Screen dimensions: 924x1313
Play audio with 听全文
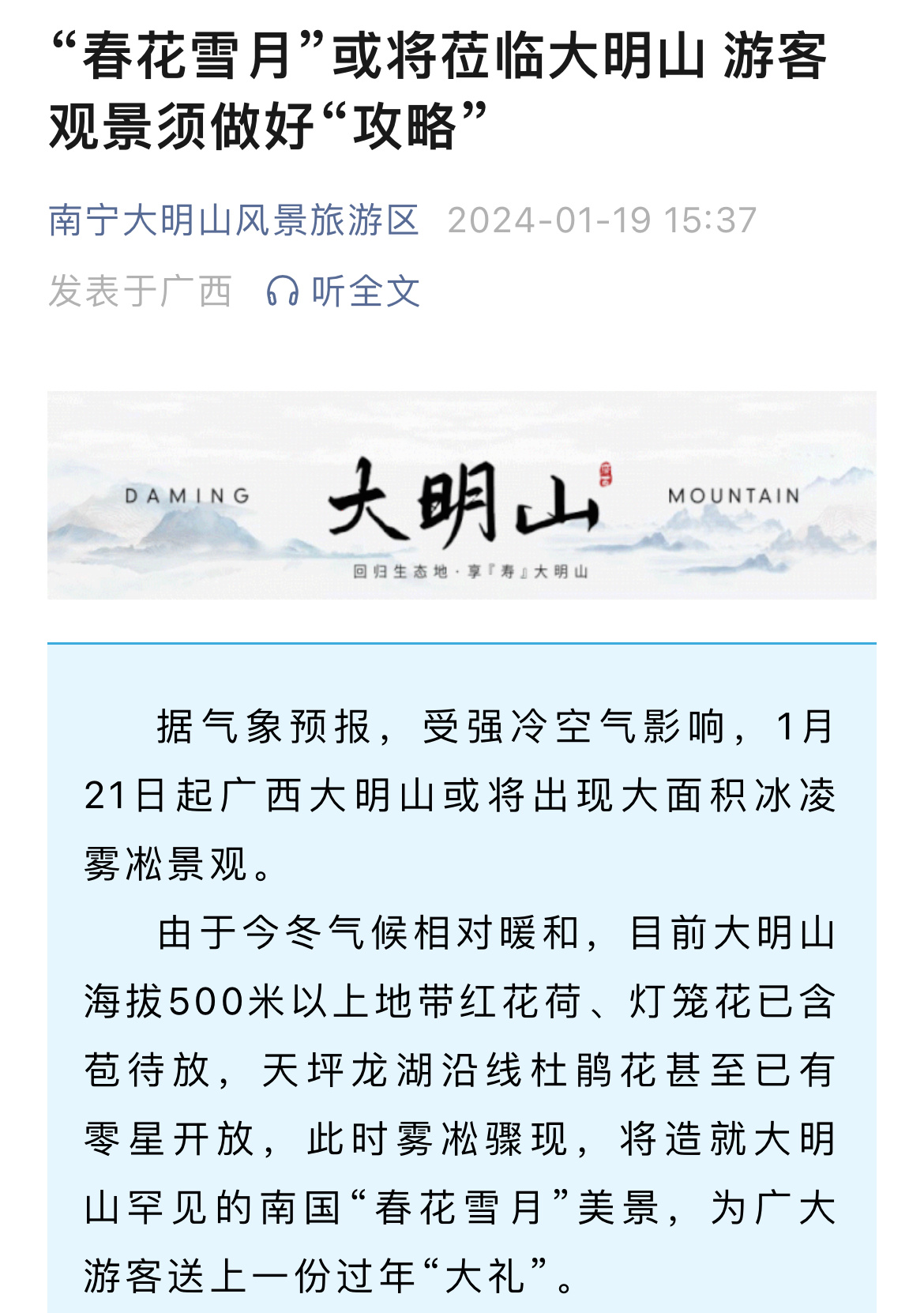pyautogui.click(x=344, y=292)
